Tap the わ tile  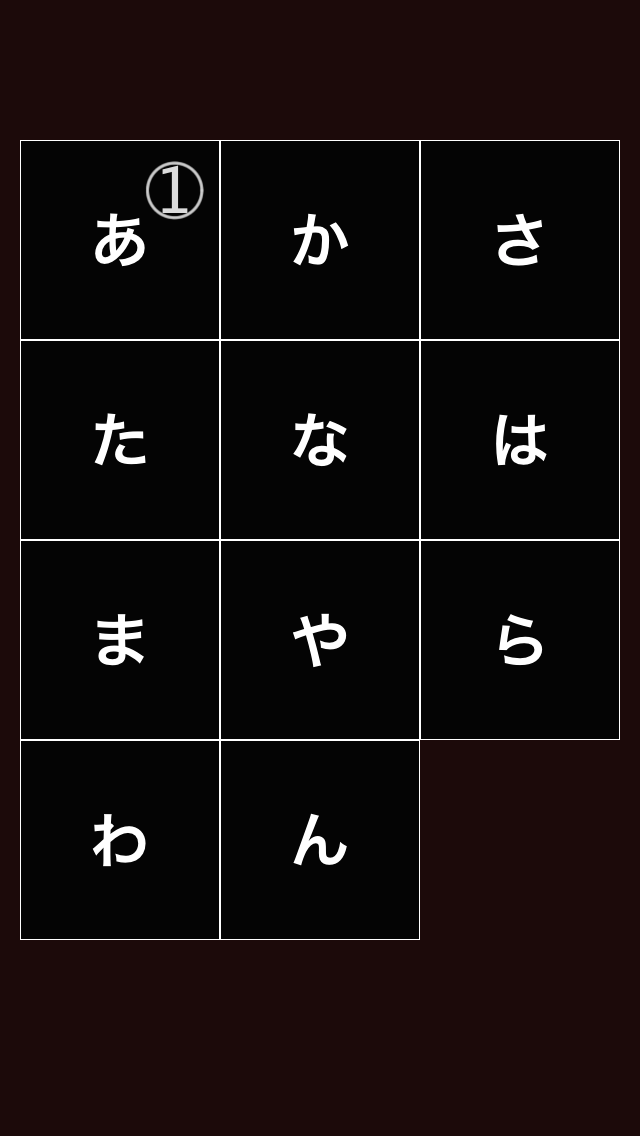coord(120,840)
